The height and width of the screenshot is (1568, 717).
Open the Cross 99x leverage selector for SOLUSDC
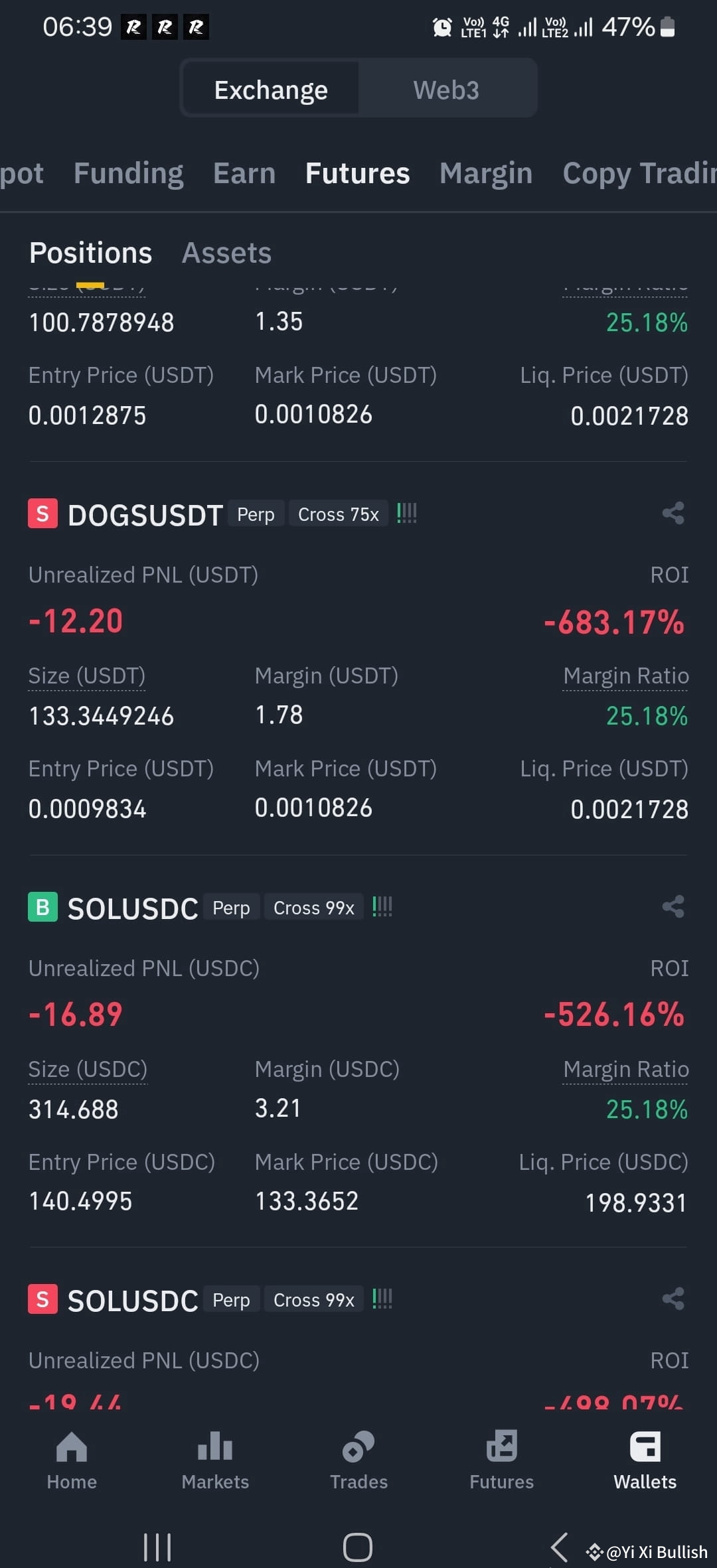(x=313, y=906)
